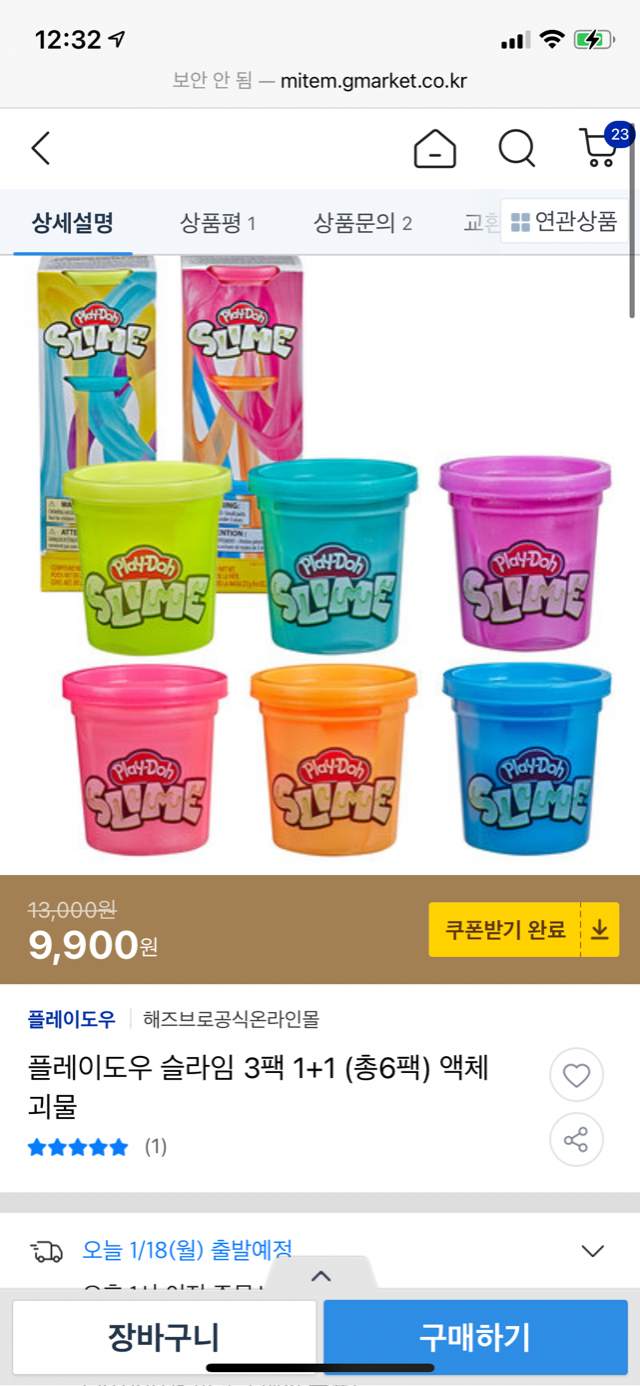Tap 구매하기 to buy now
The height and width of the screenshot is (1386, 640).
(x=475, y=1336)
